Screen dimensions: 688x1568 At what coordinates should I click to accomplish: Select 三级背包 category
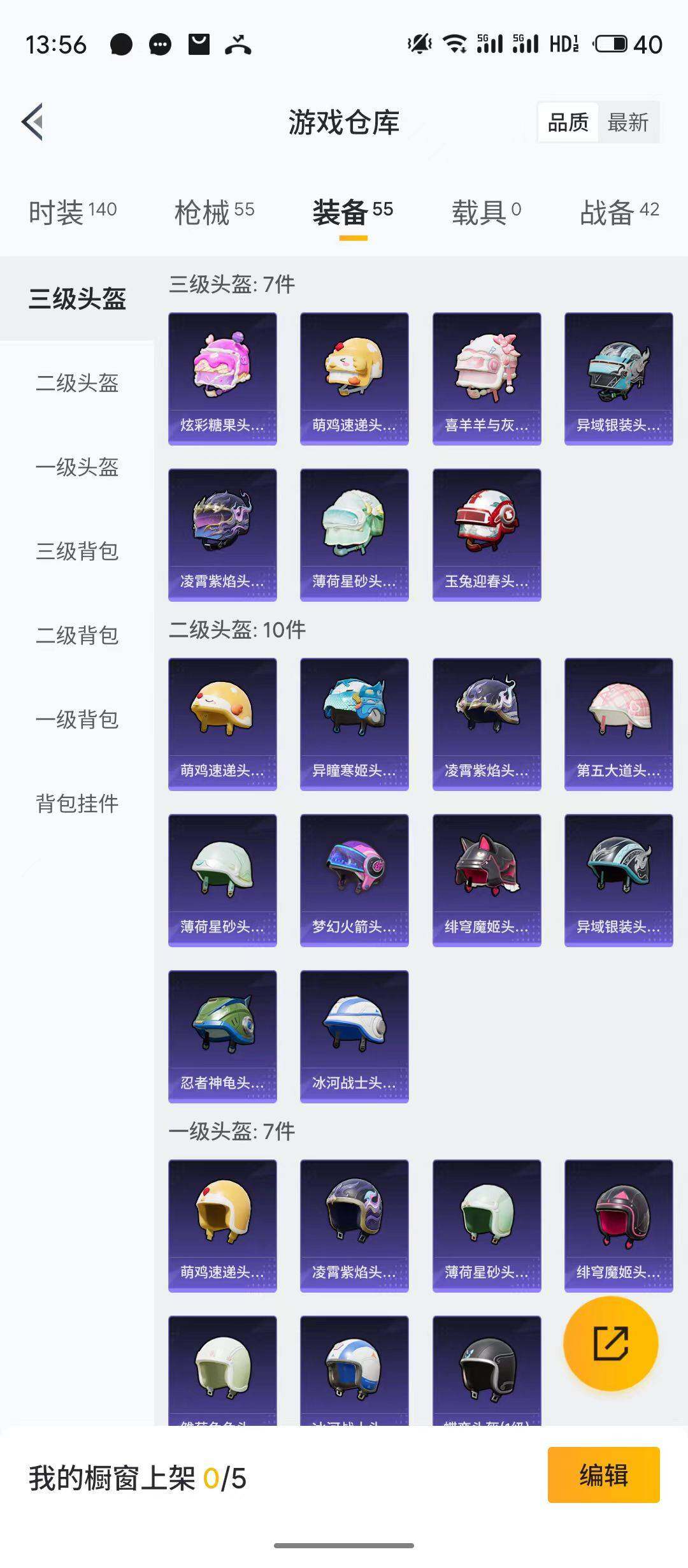tap(77, 551)
